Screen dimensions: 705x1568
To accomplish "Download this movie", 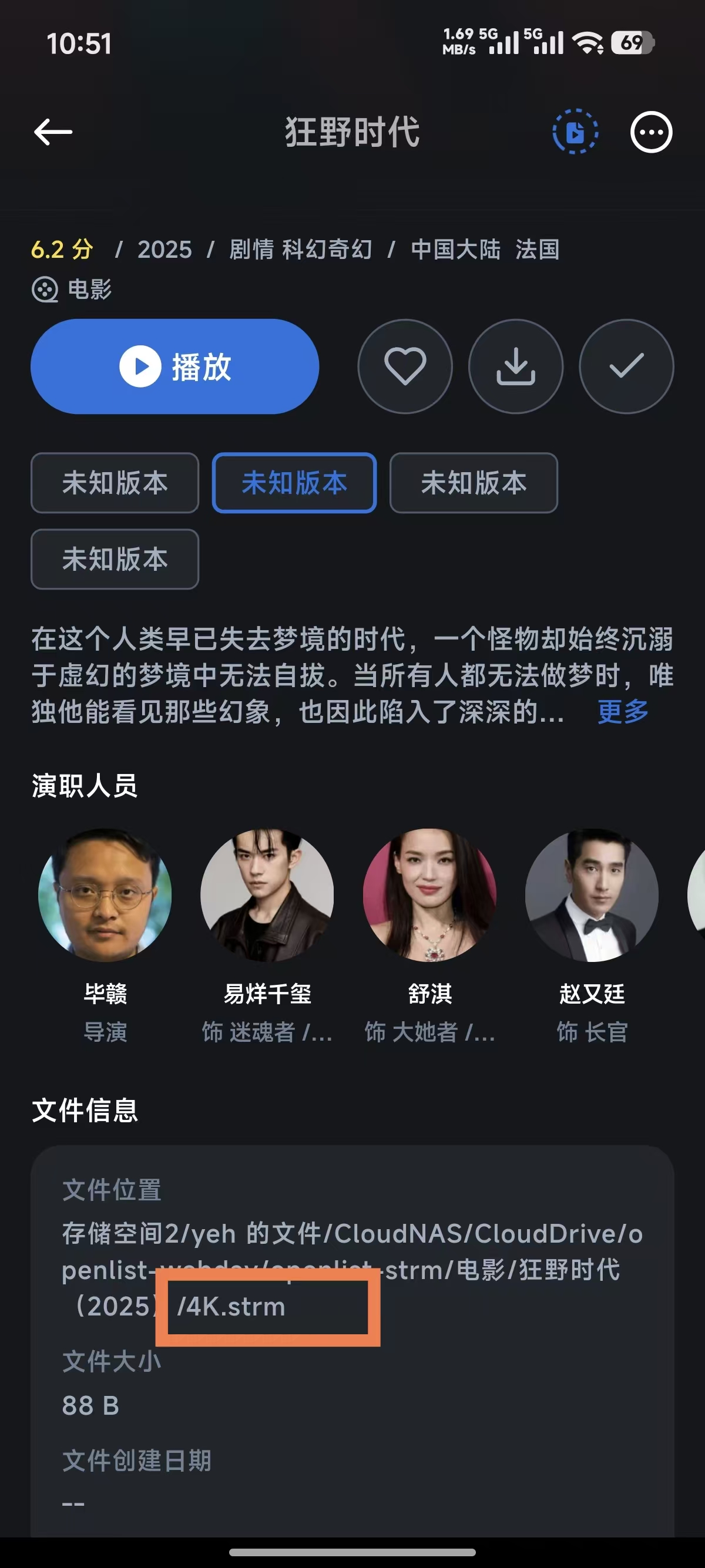I will (x=516, y=366).
